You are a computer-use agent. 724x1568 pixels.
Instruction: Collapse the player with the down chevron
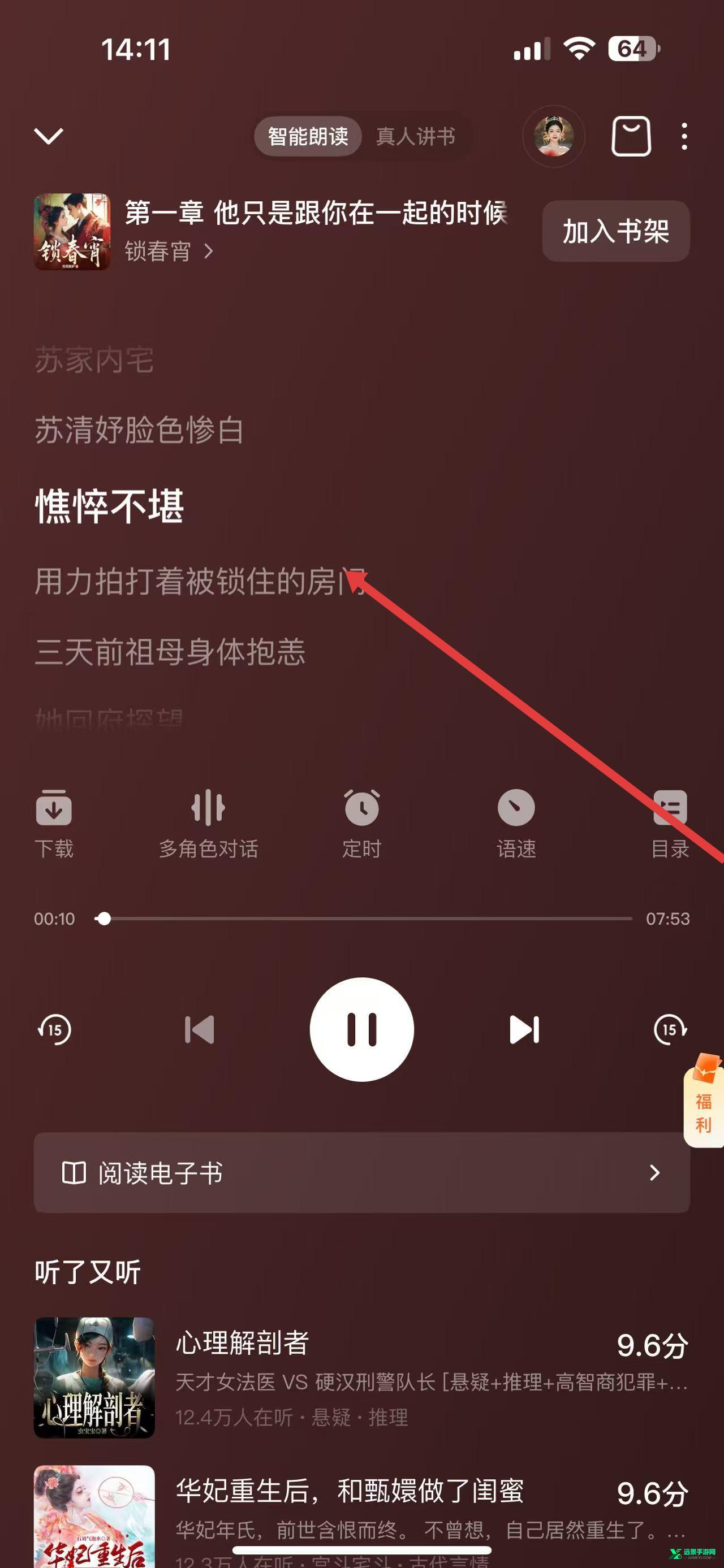tap(49, 137)
